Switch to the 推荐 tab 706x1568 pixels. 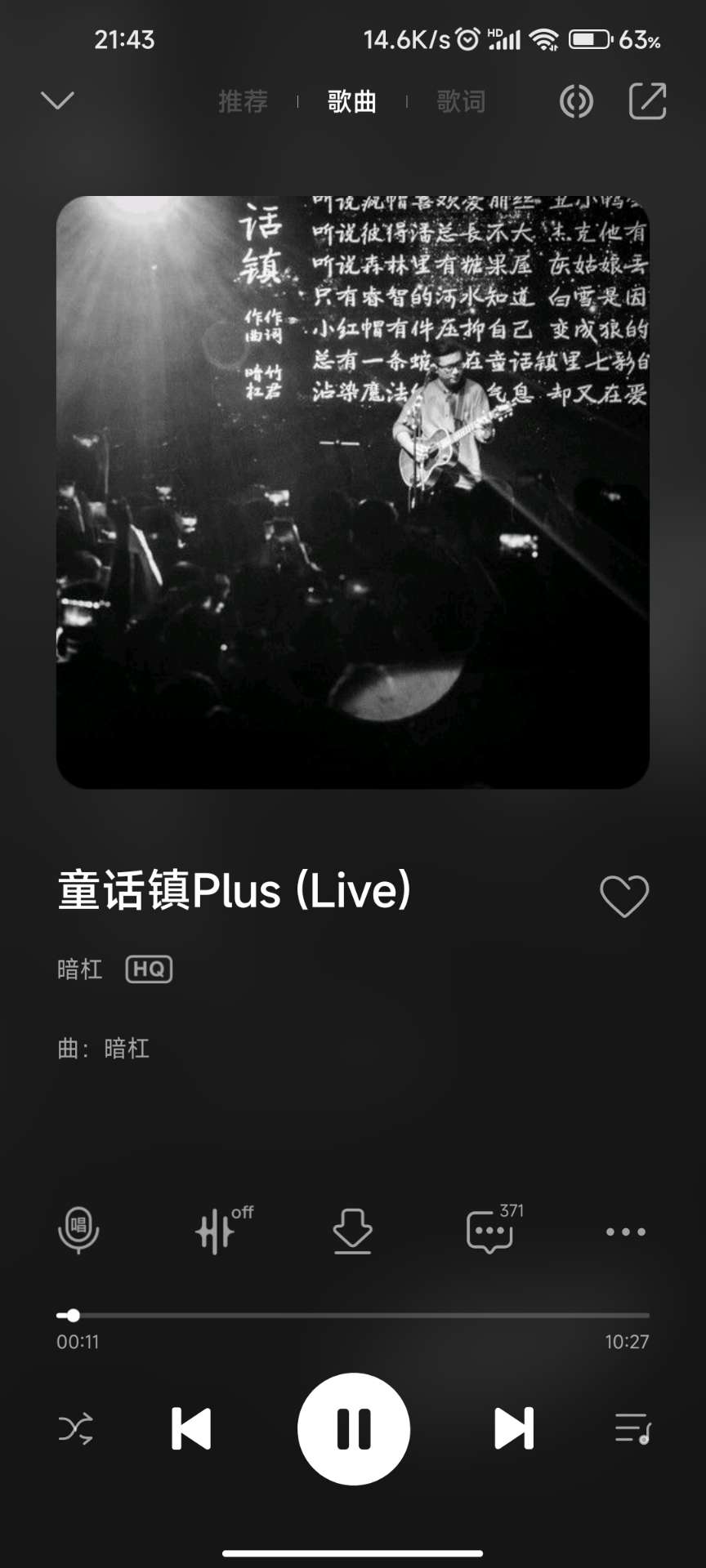[243, 101]
